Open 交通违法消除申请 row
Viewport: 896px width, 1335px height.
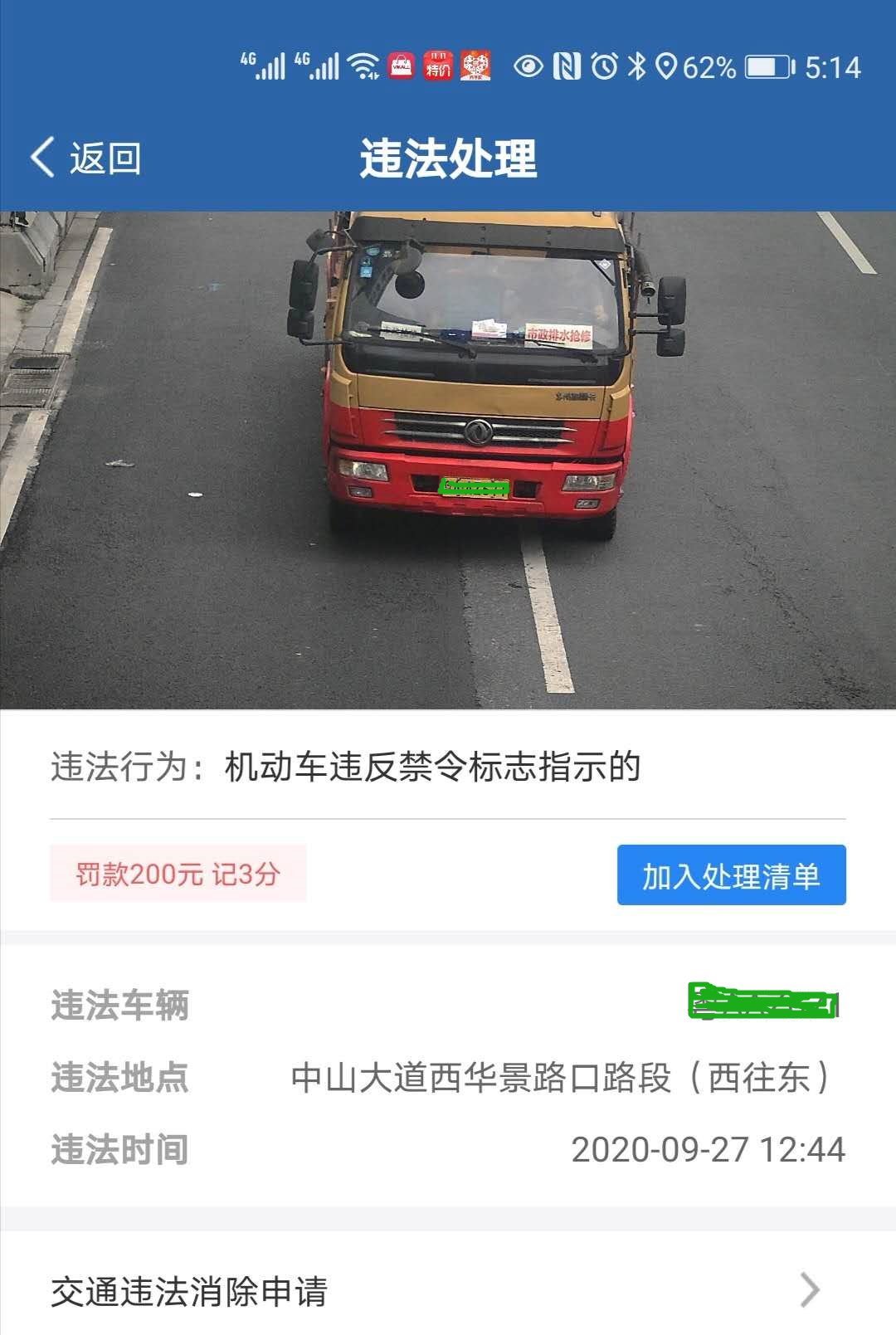(448, 1290)
